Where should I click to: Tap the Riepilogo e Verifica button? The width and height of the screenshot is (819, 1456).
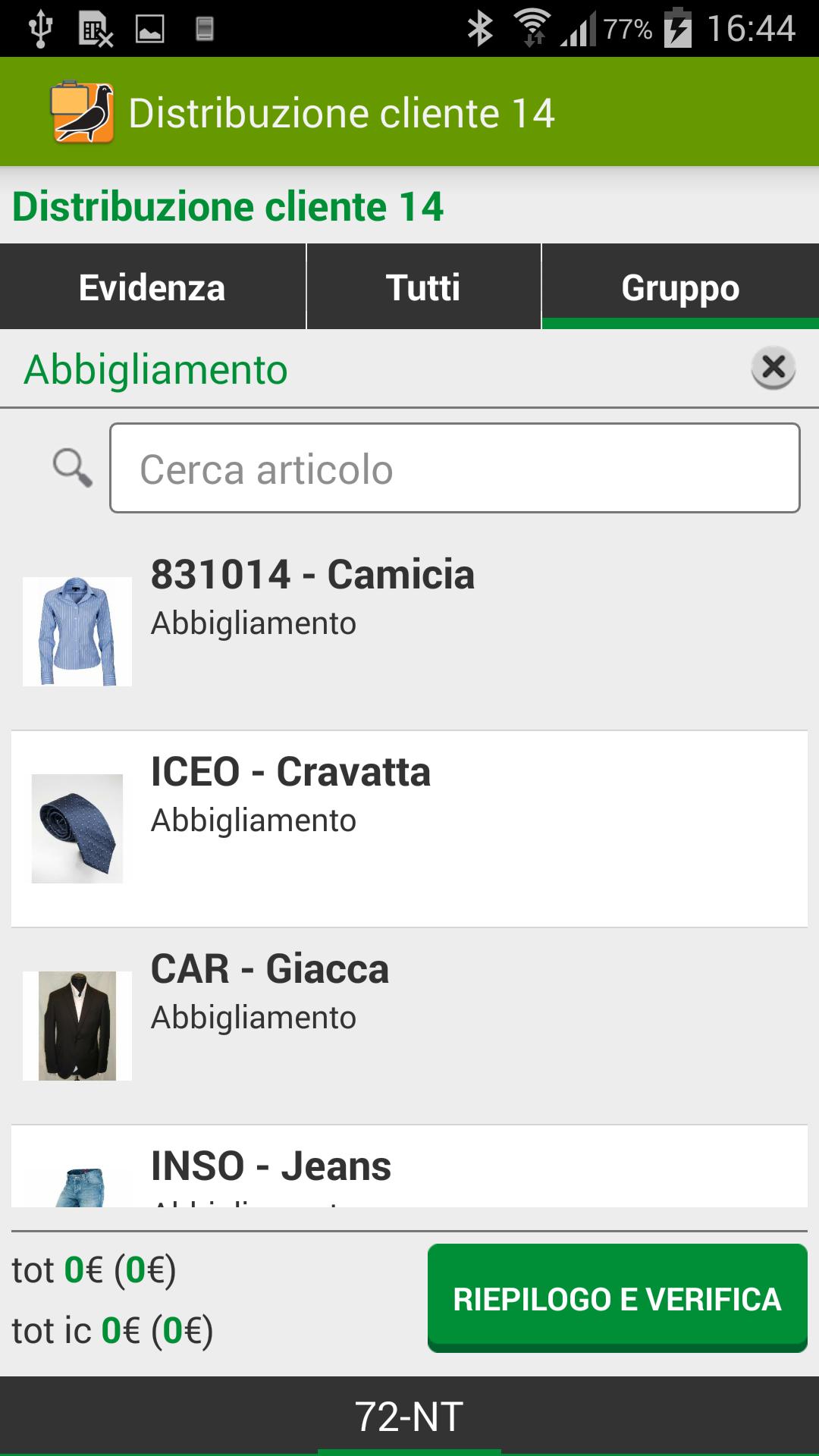tap(617, 1298)
